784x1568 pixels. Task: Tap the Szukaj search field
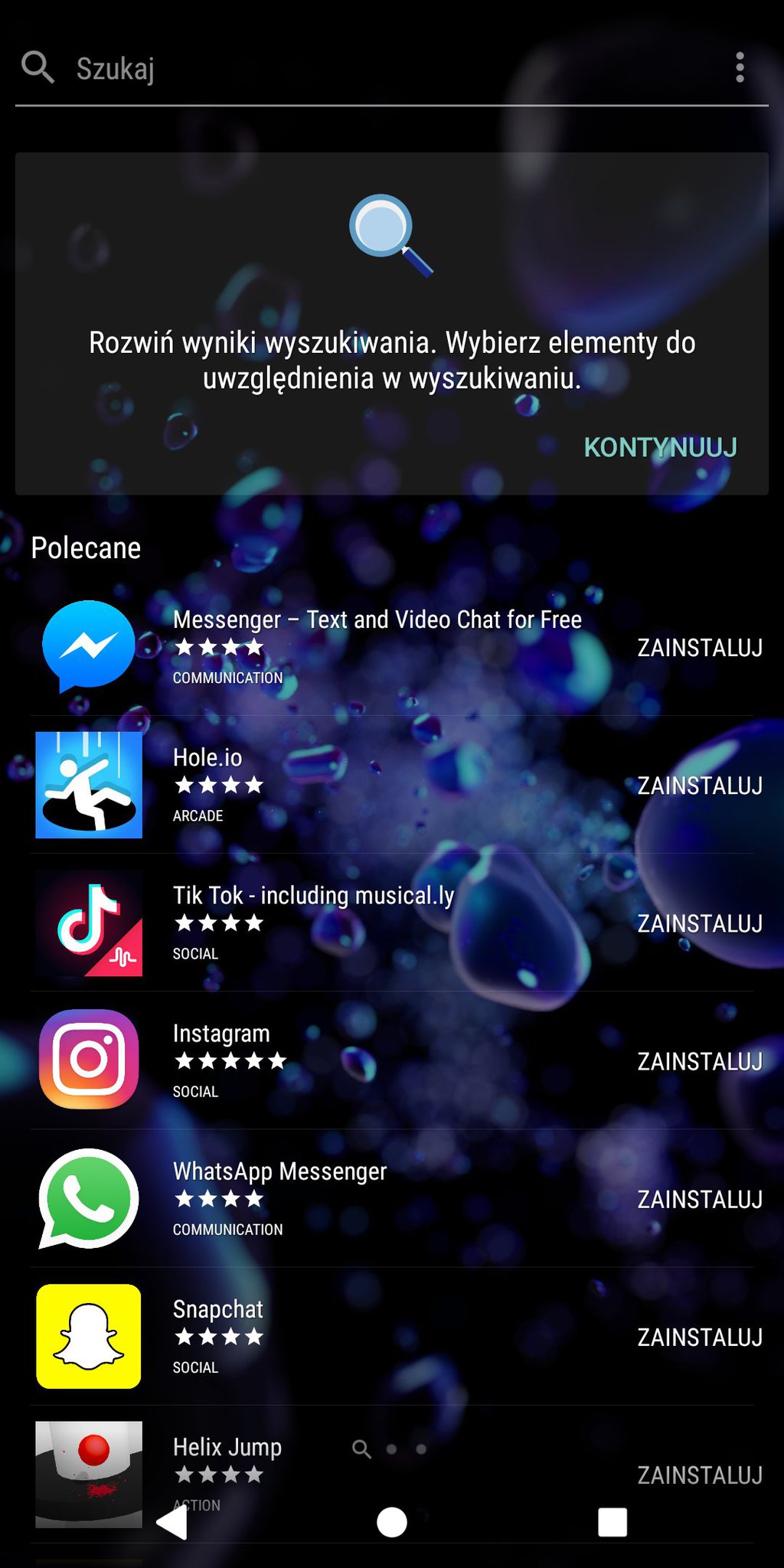(383, 69)
